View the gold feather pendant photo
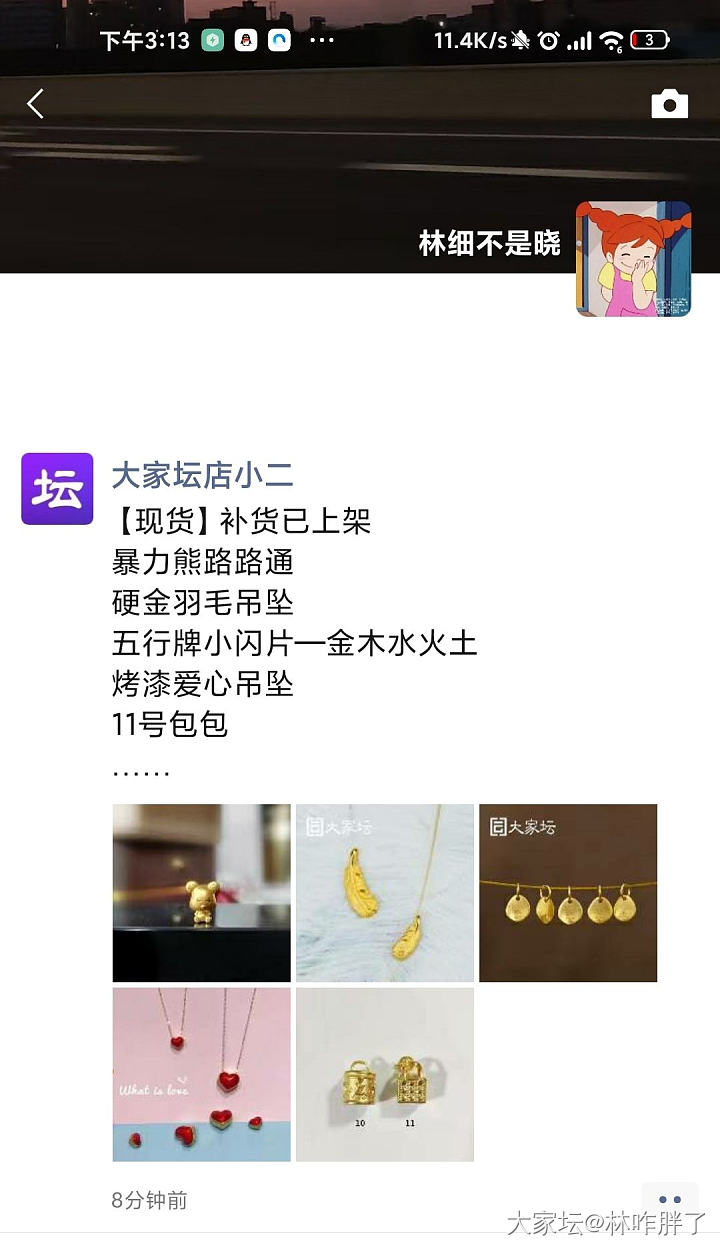Image resolution: width=720 pixels, height=1251 pixels. pyautogui.click(x=385, y=893)
